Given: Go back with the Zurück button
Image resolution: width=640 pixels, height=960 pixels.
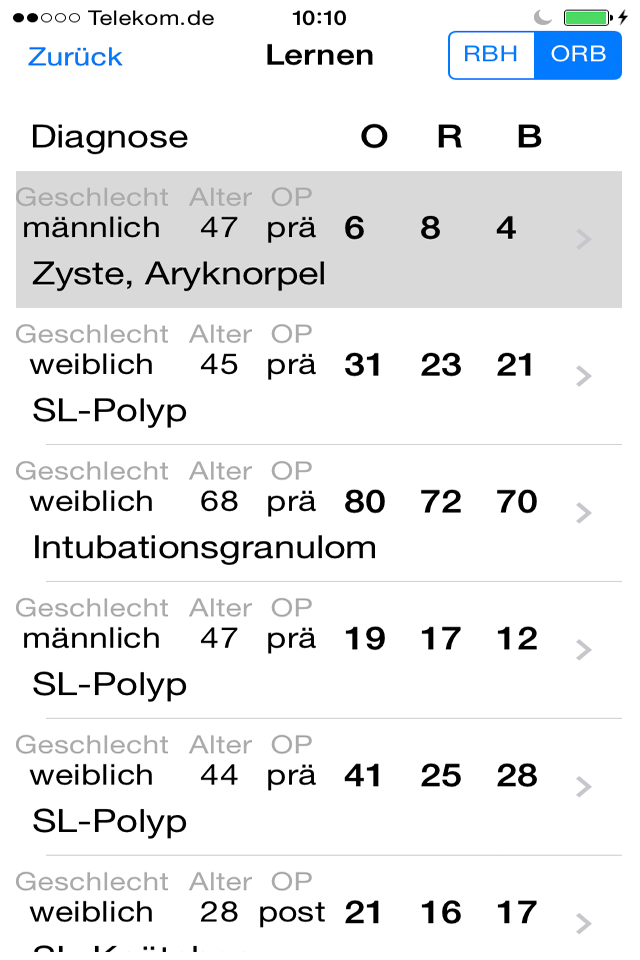Looking at the screenshot, I should (x=75, y=56).
